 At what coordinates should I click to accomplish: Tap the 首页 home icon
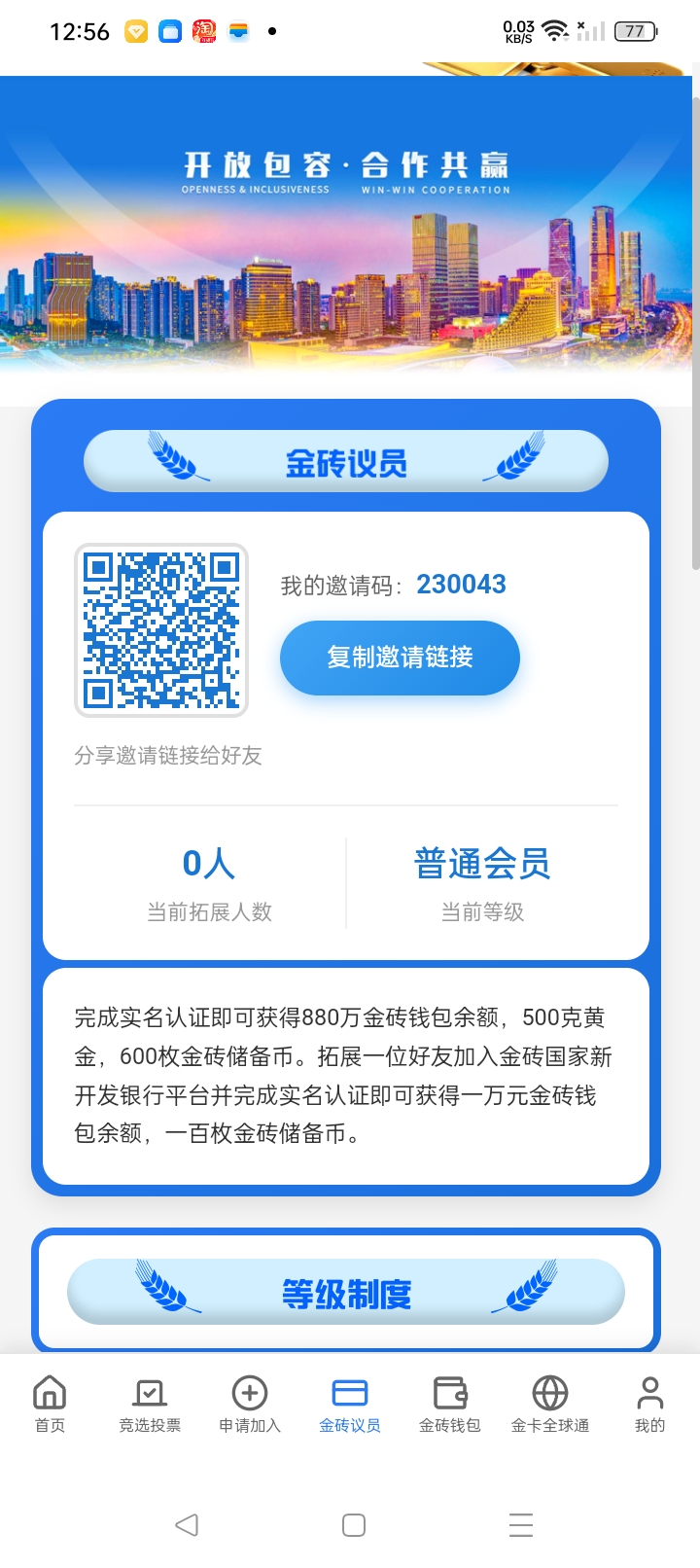tap(49, 1394)
